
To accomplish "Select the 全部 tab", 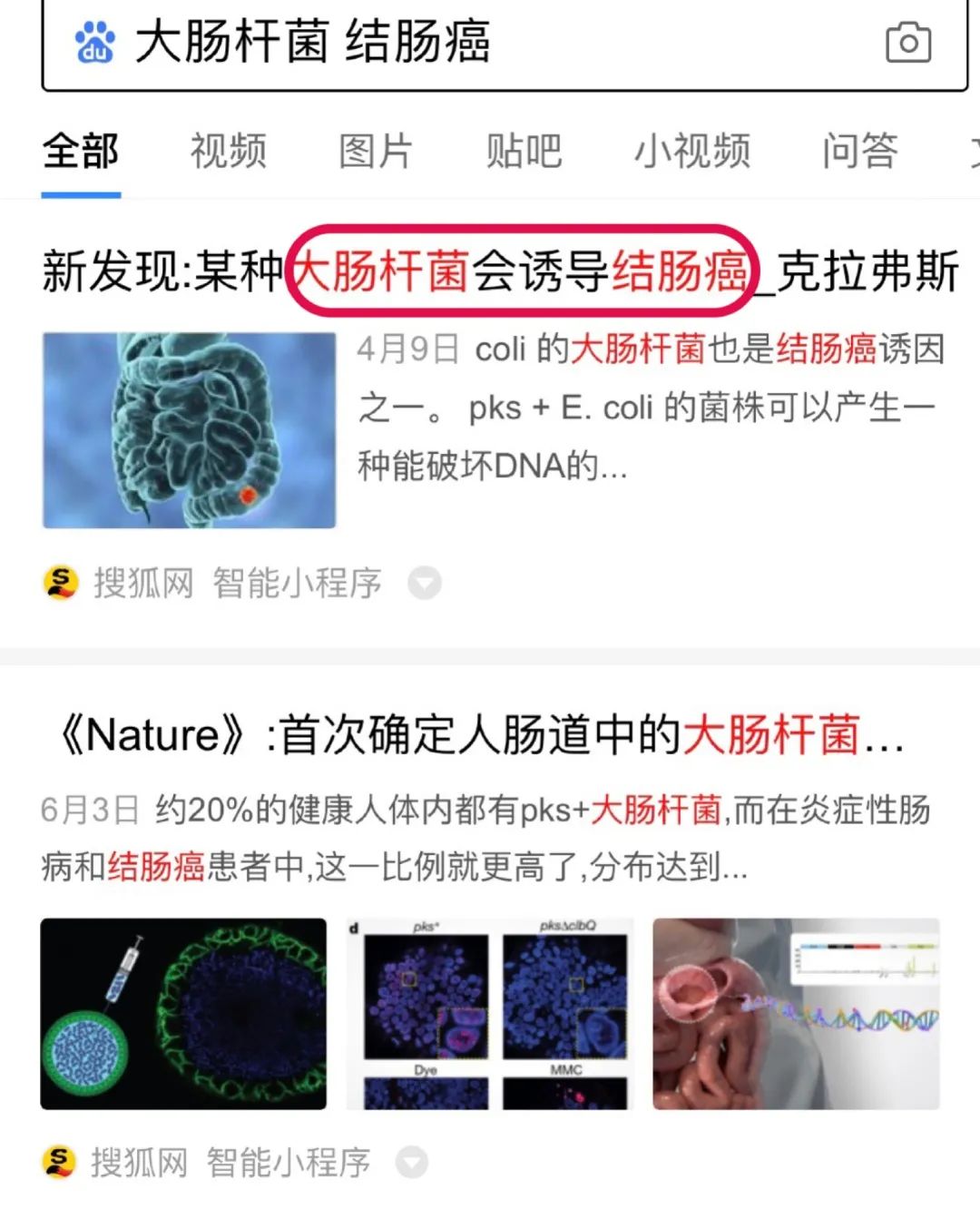I will point(80,152).
